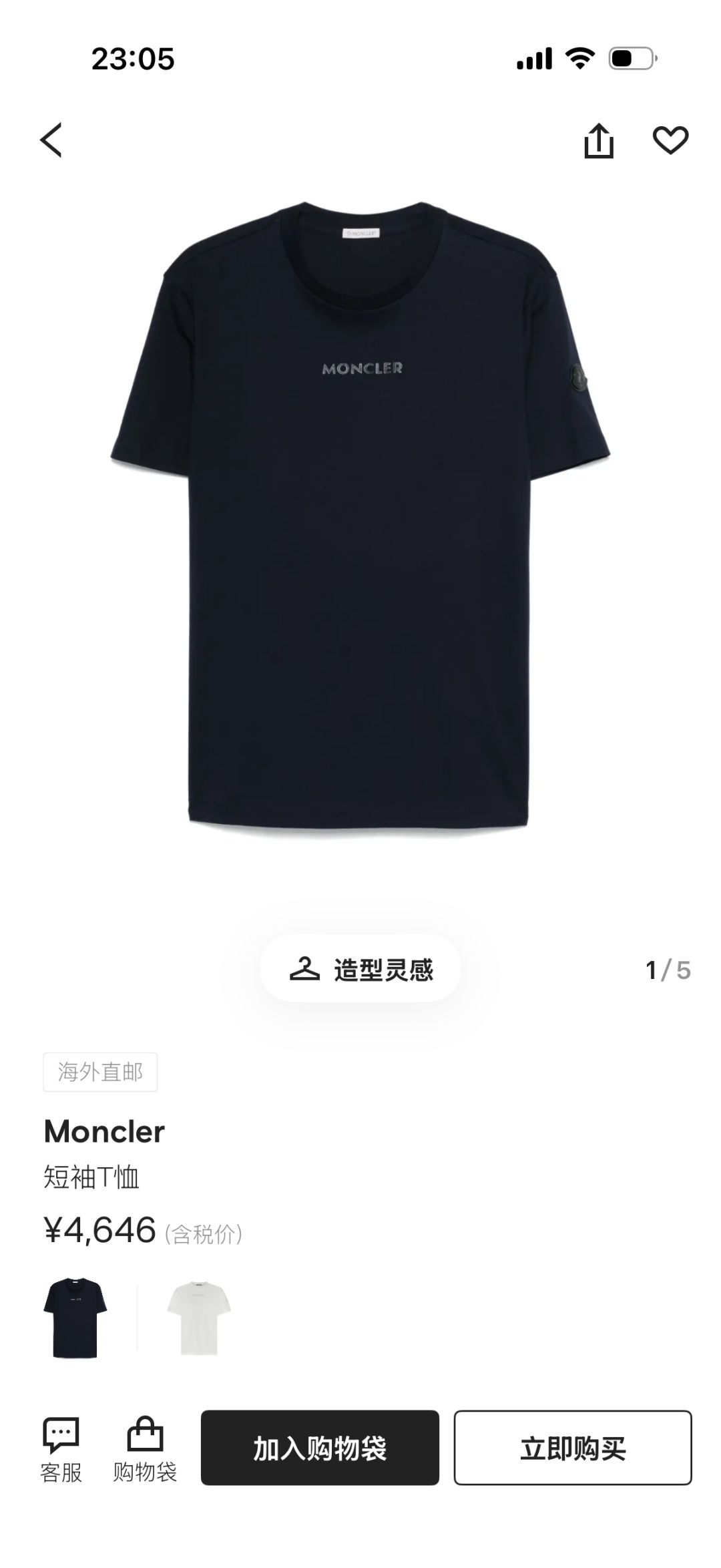Share this Moncler T-shirt
721x1568 pixels.
599,141
